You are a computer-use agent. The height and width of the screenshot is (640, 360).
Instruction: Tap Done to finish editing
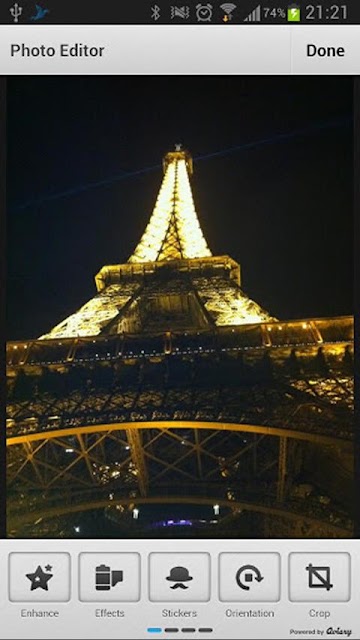coord(325,51)
